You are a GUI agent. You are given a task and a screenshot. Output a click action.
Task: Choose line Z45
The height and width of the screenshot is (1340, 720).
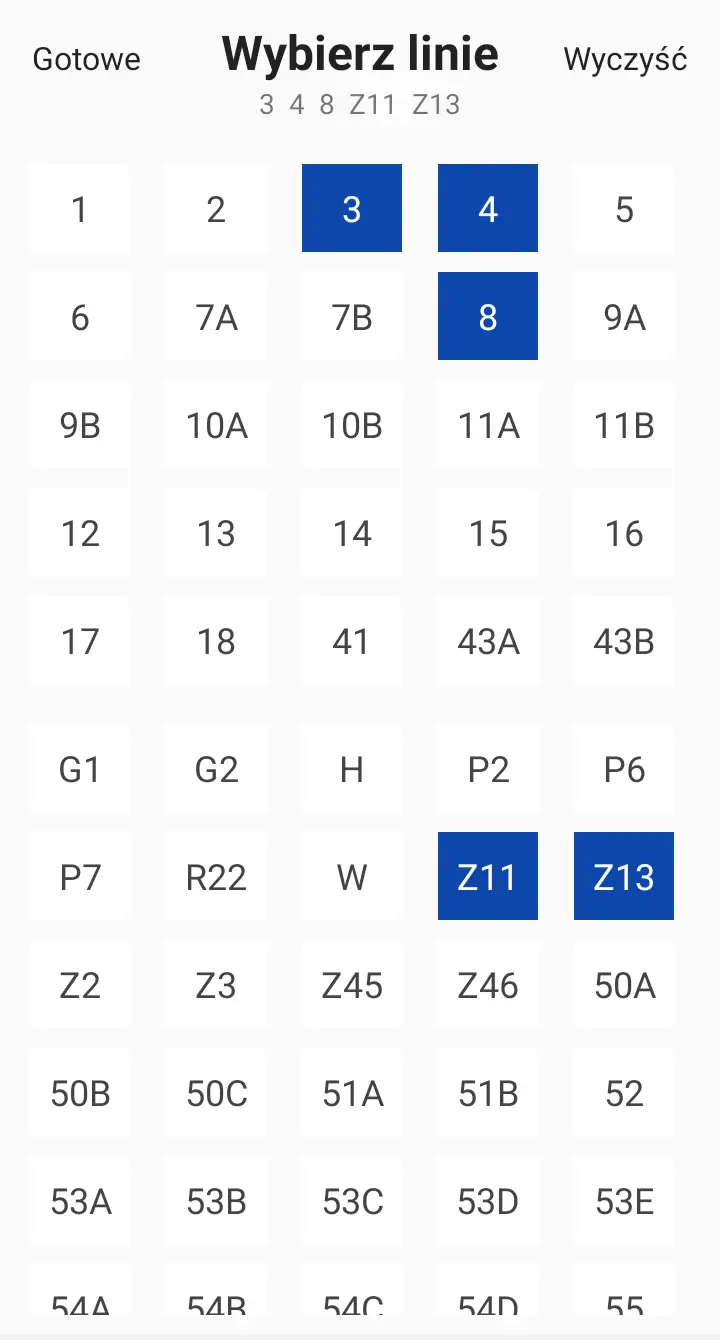(x=352, y=984)
